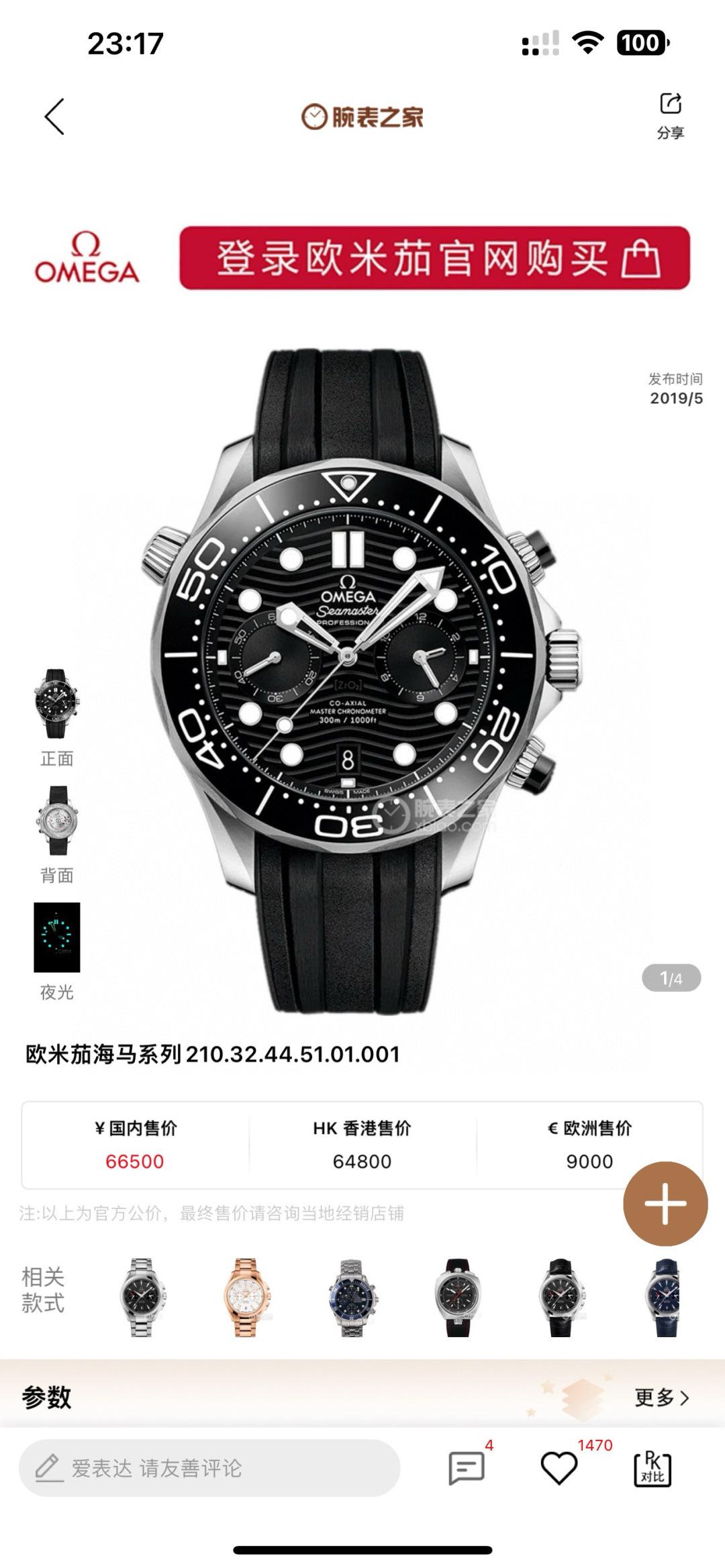Select the 背面 back view thumbnail

pyautogui.click(x=57, y=821)
